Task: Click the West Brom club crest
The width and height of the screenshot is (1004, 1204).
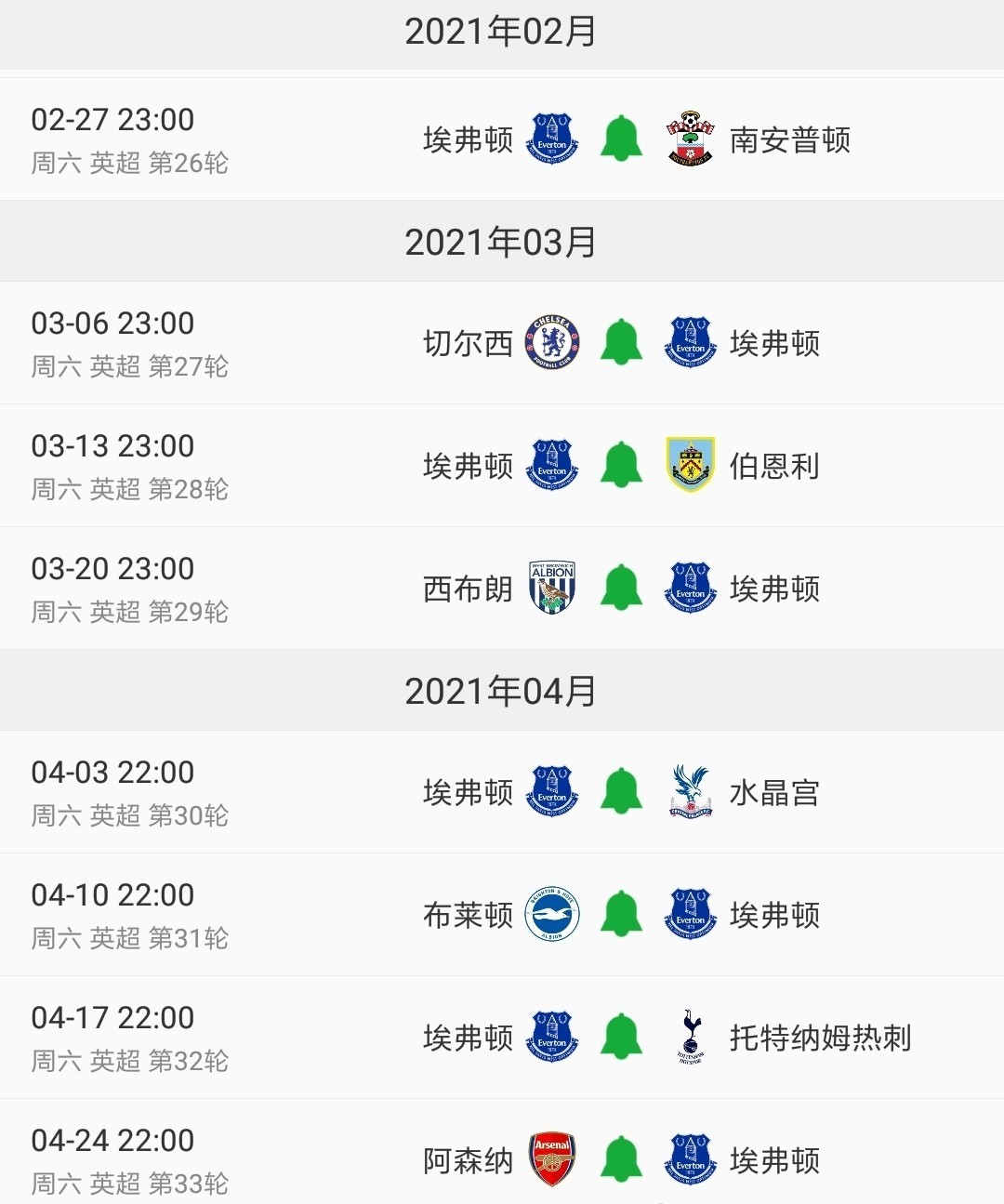Action: [x=552, y=587]
